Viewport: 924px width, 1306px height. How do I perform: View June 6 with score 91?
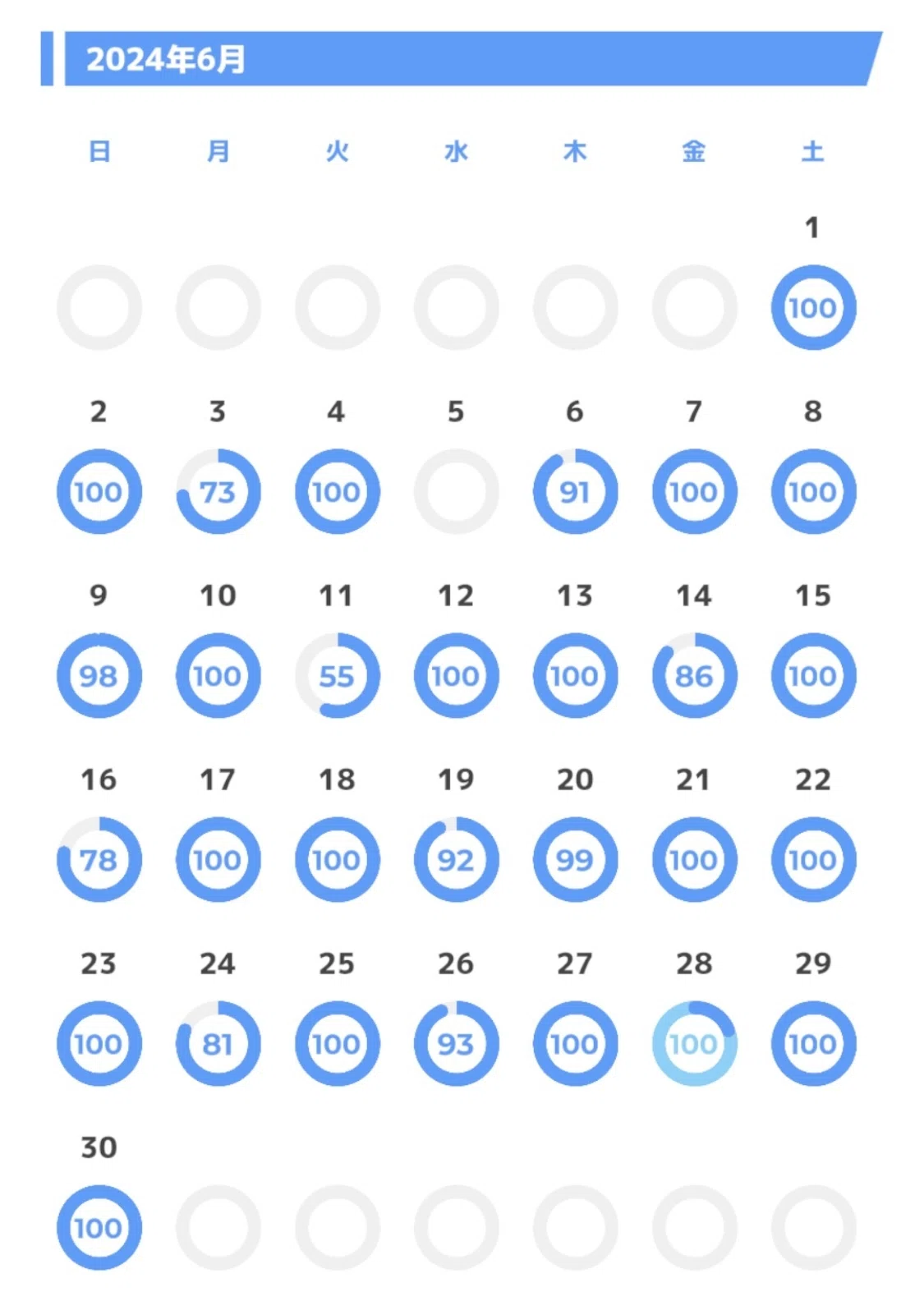(x=575, y=491)
